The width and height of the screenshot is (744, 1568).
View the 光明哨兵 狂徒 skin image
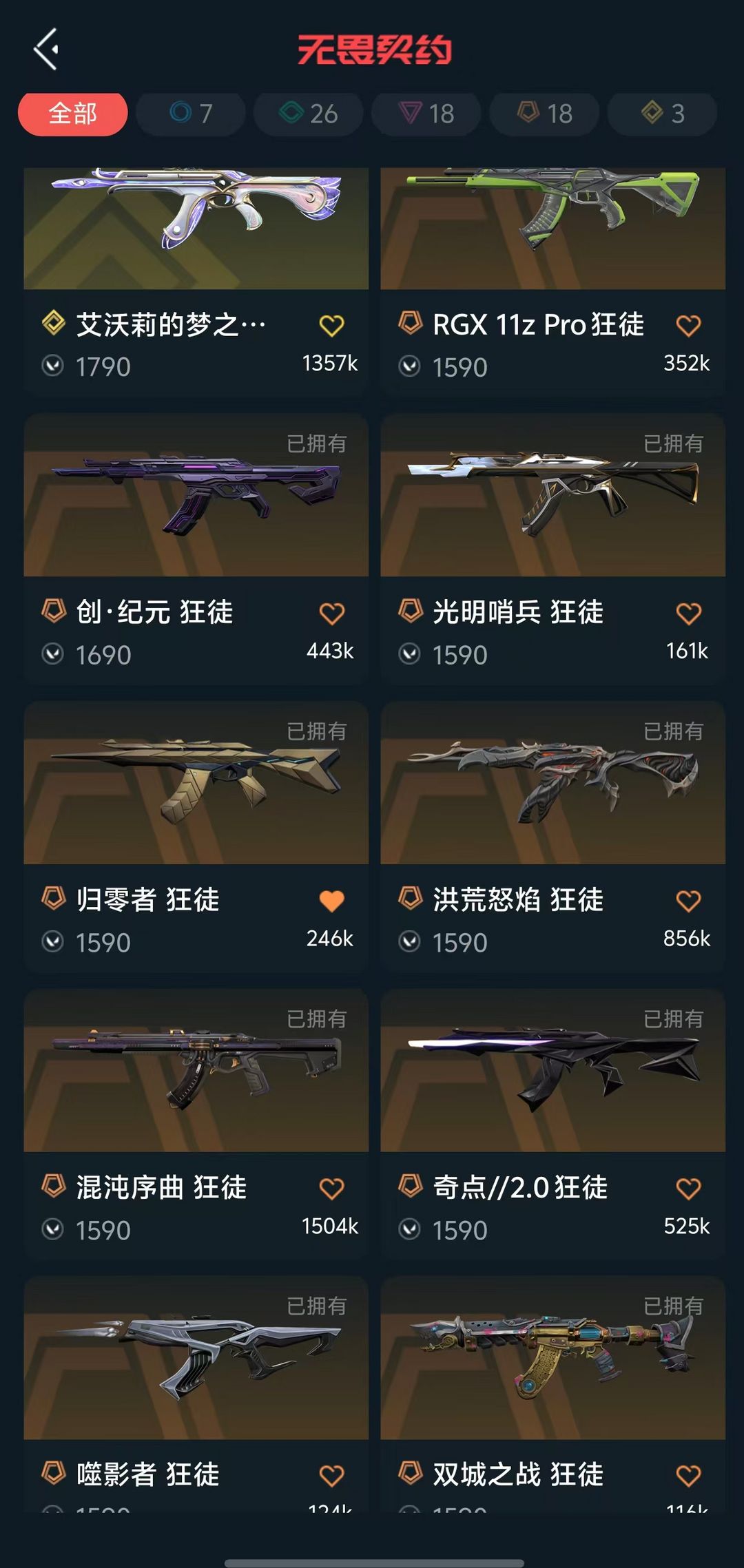point(552,496)
